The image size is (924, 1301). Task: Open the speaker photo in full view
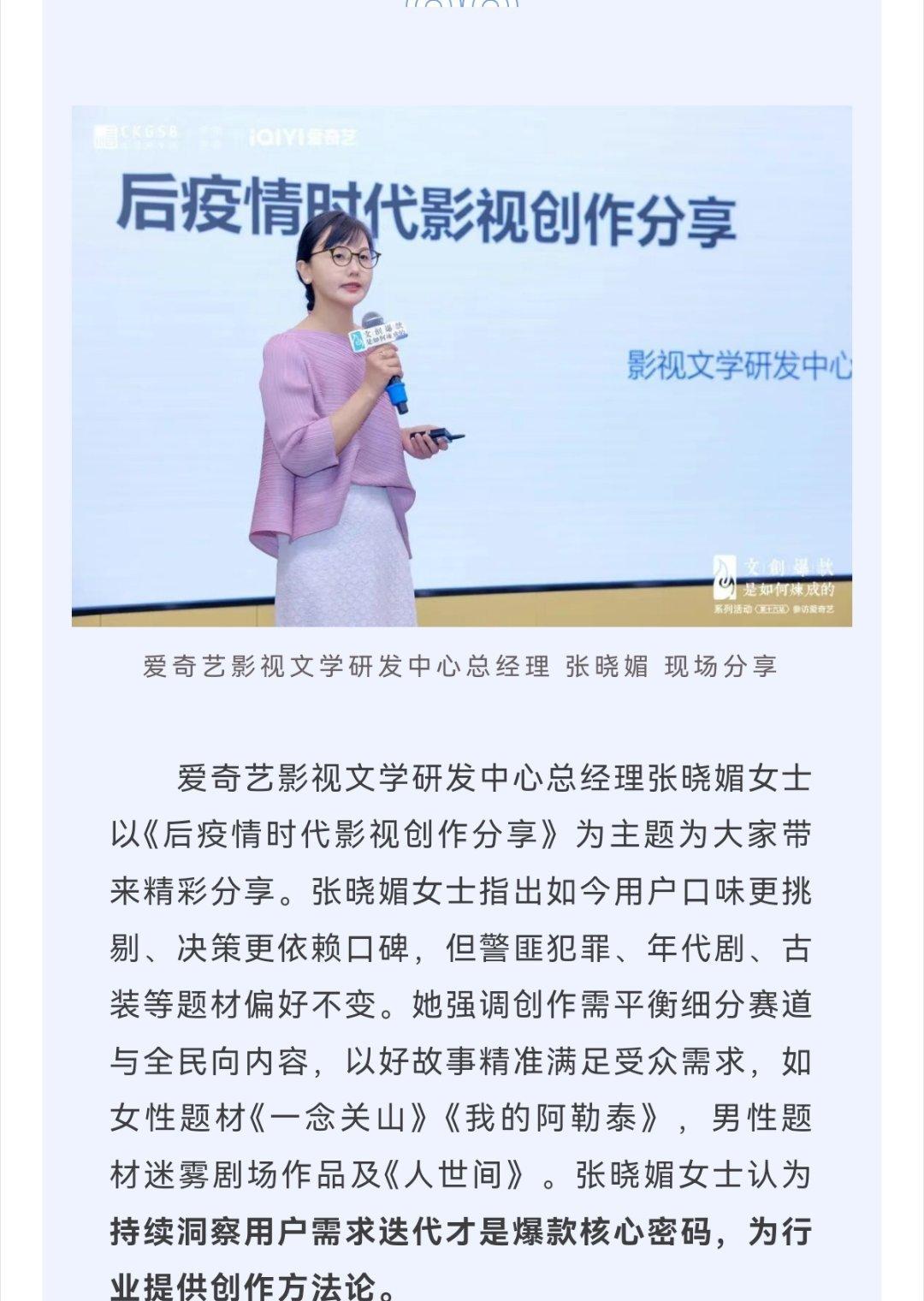[x=461, y=366]
